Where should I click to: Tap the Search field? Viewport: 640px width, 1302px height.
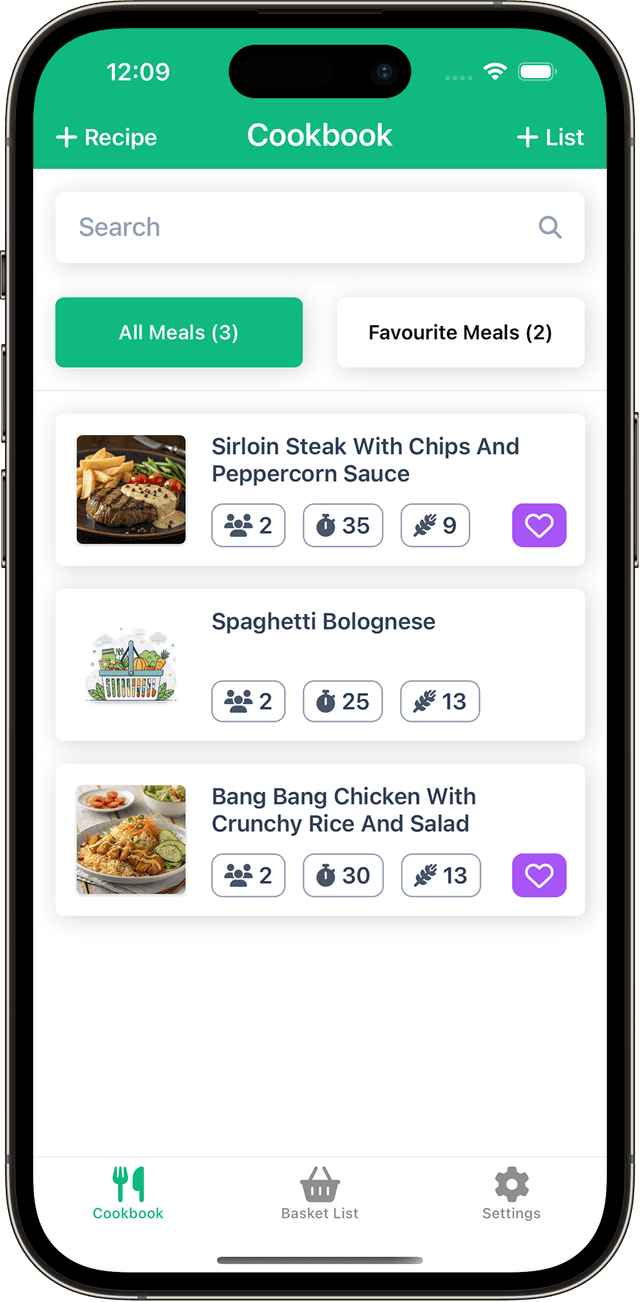(x=300, y=227)
